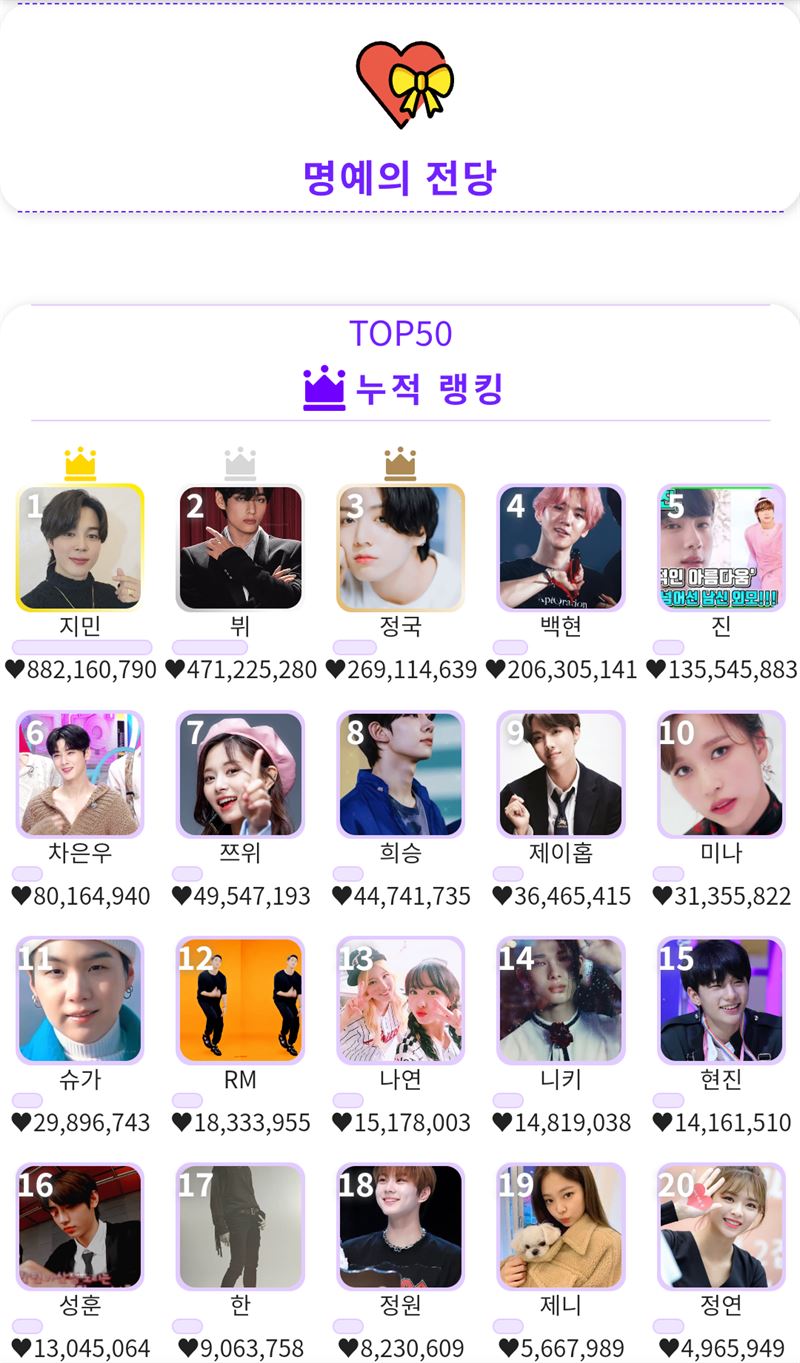View rank 4 백현 tile

coord(561,547)
